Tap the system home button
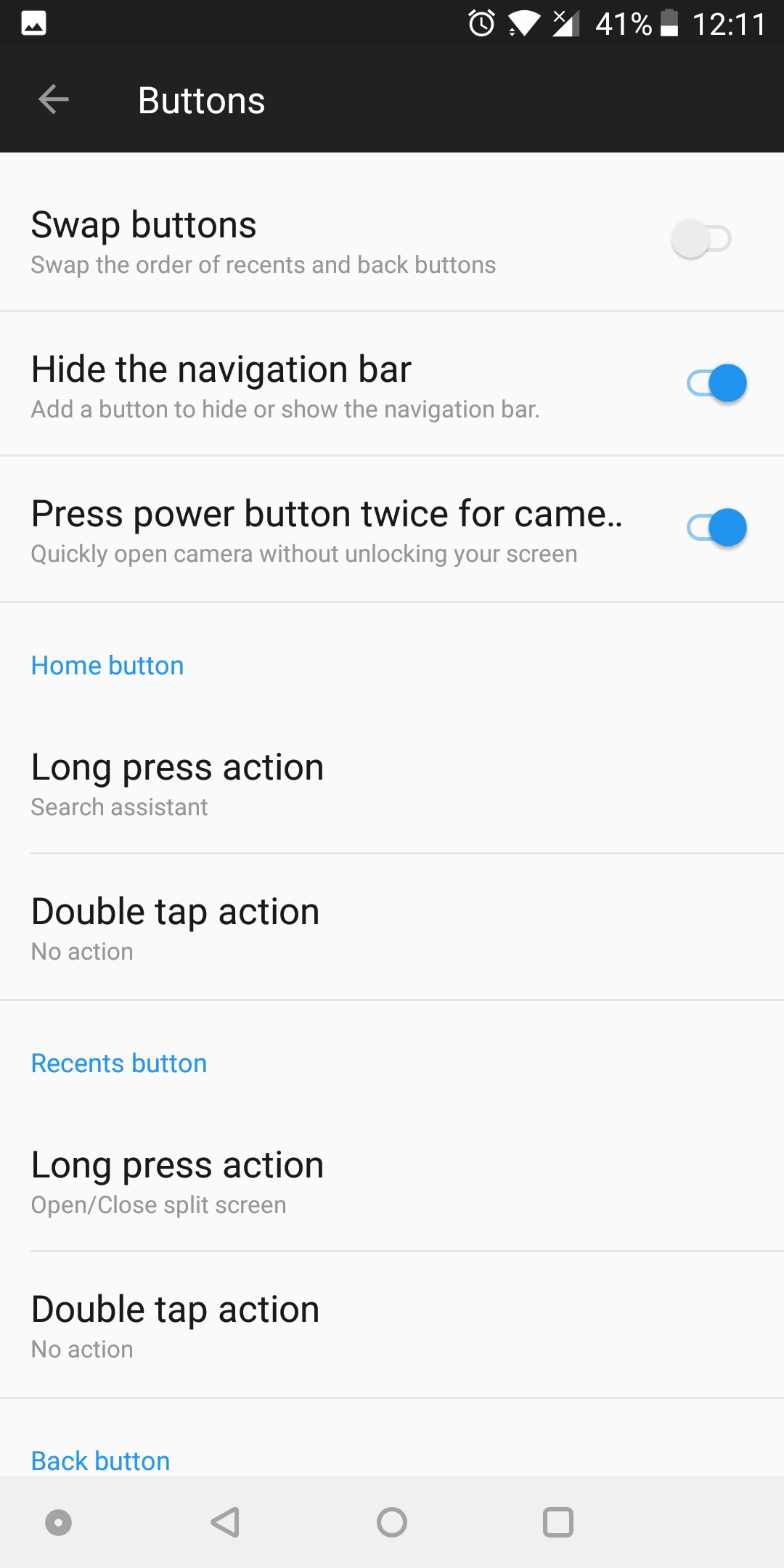This screenshot has height=1568, width=784. (x=392, y=1522)
